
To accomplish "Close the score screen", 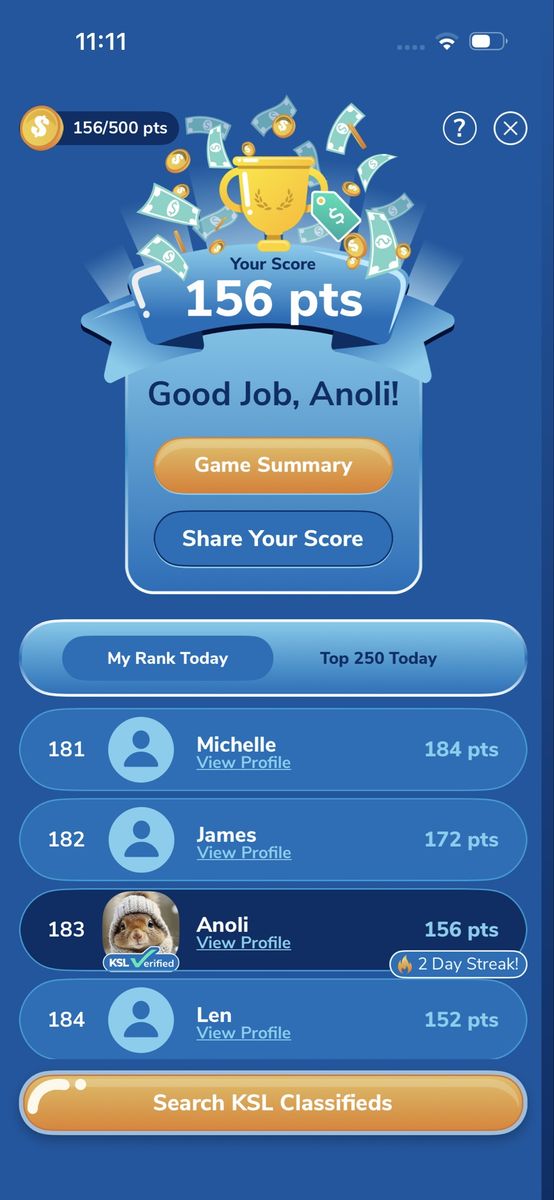I will [x=511, y=128].
